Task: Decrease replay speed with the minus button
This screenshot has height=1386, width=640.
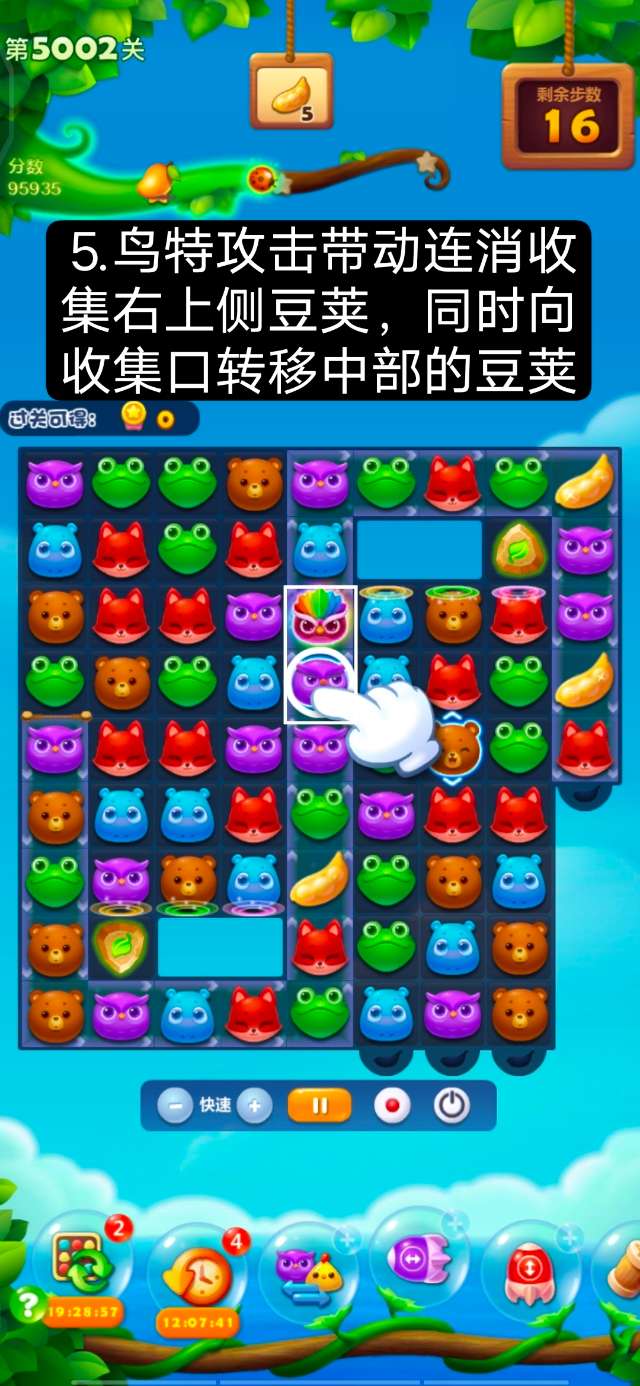Action: click(176, 1106)
